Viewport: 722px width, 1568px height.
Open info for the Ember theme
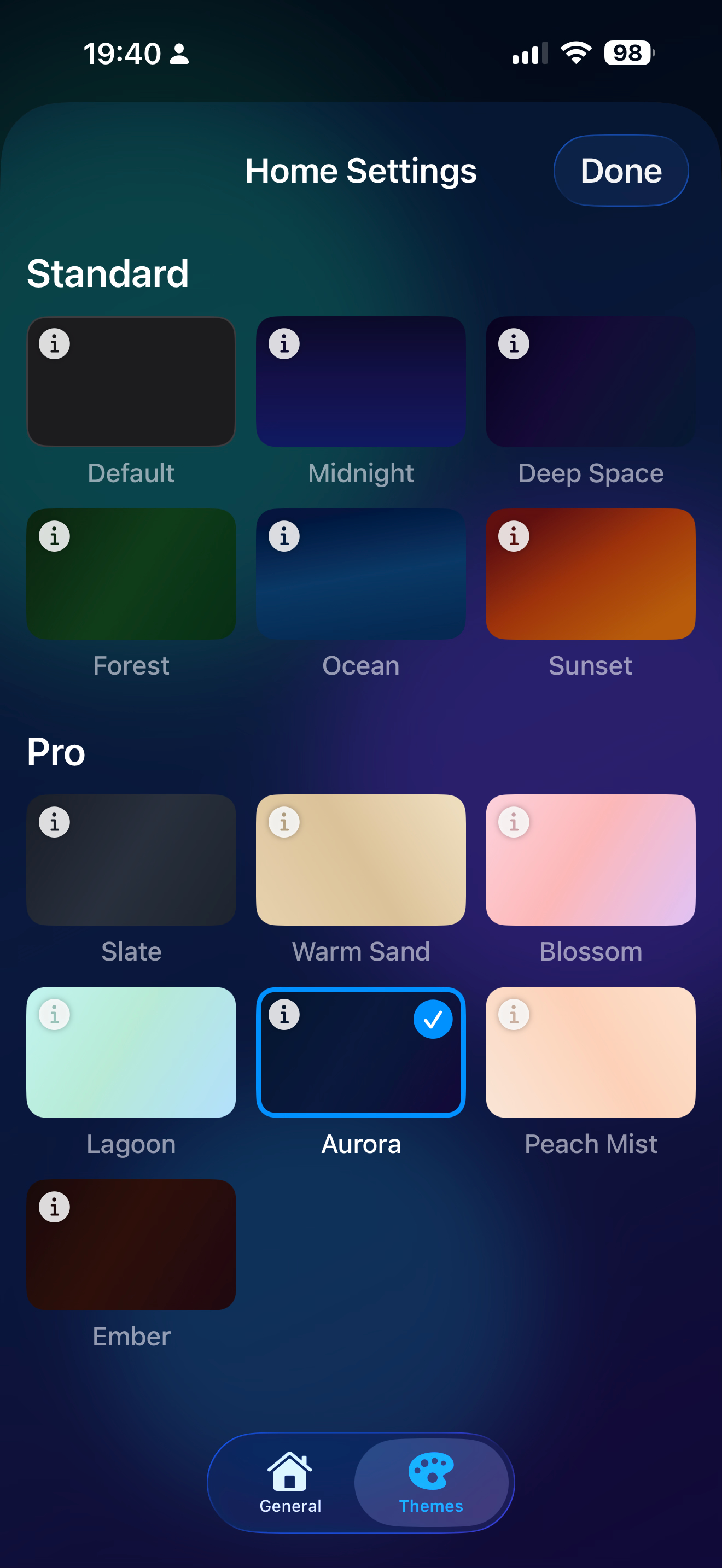pos(54,1207)
